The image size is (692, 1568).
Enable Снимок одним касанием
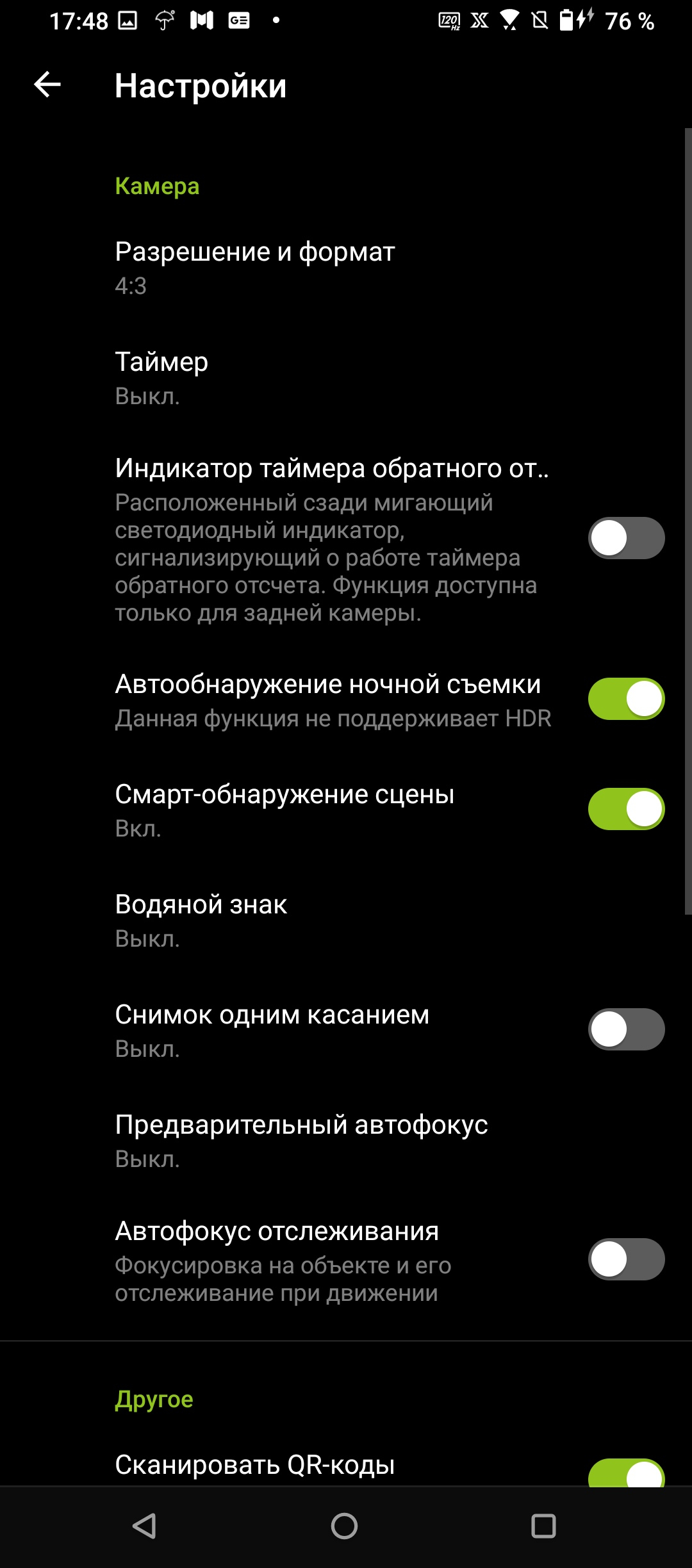click(x=626, y=1029)
